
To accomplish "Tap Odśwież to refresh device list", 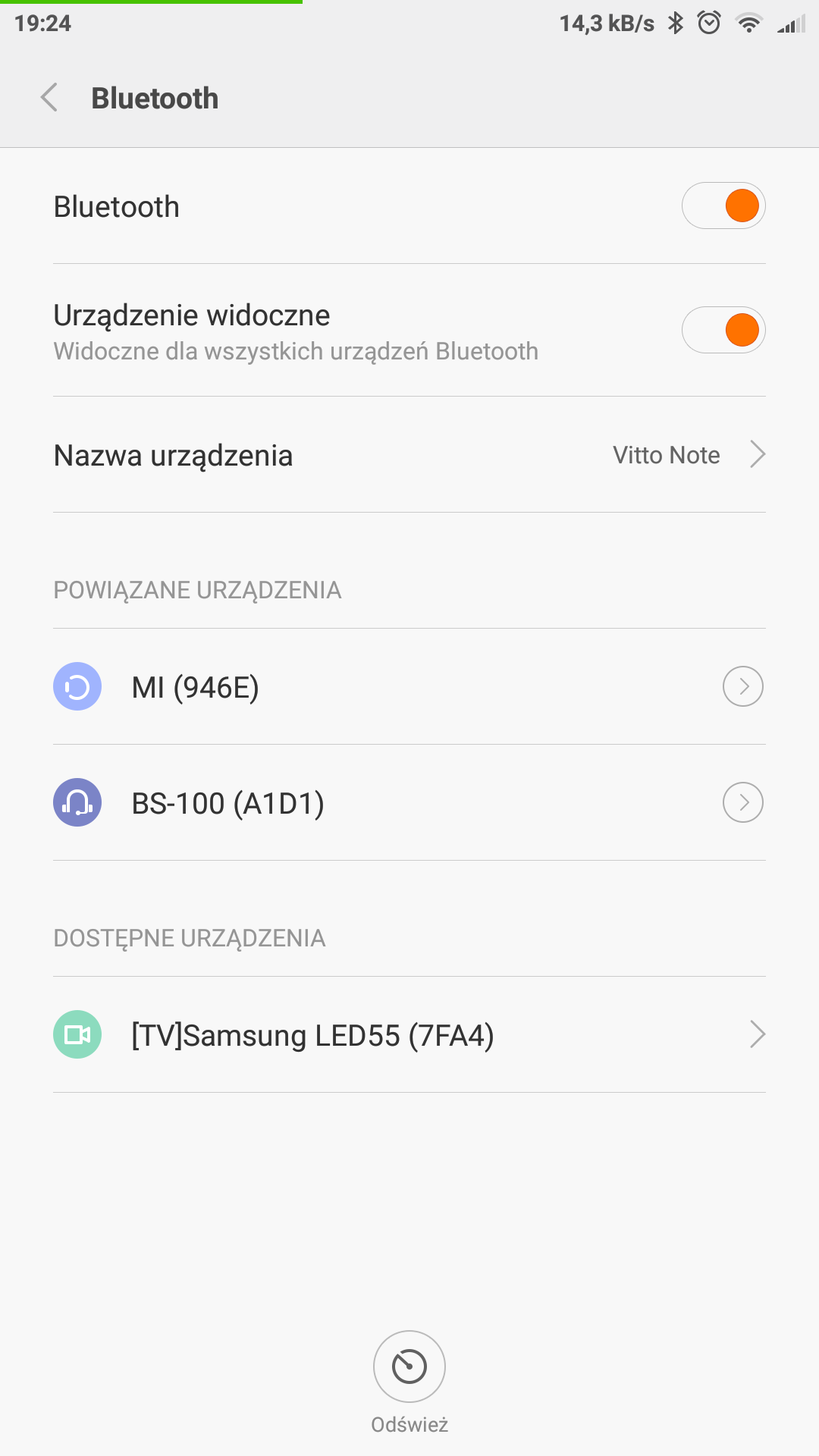I will point(409,1367).
